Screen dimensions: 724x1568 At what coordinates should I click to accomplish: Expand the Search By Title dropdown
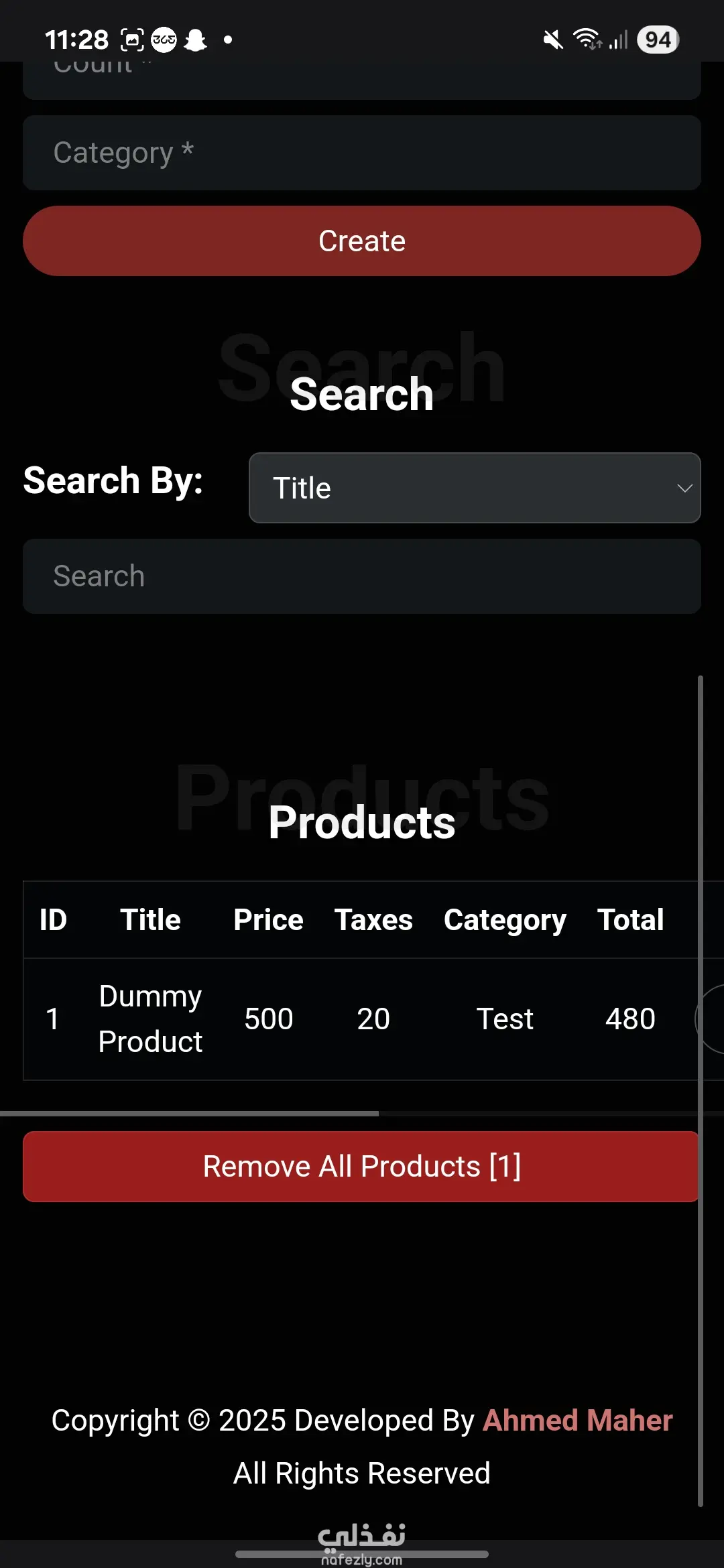click(x=475, y=488)
